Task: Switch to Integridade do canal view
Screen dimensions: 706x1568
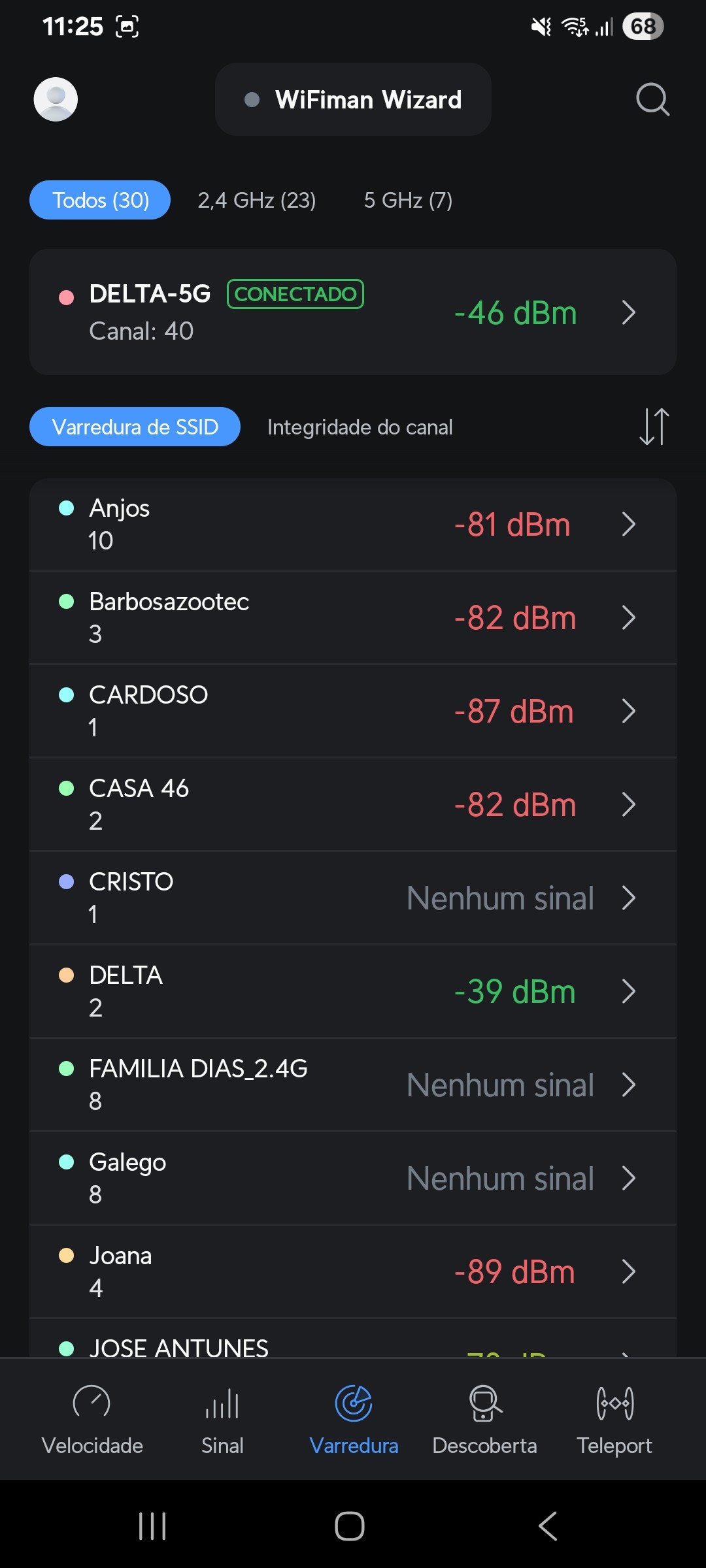Action: (360, 427)
